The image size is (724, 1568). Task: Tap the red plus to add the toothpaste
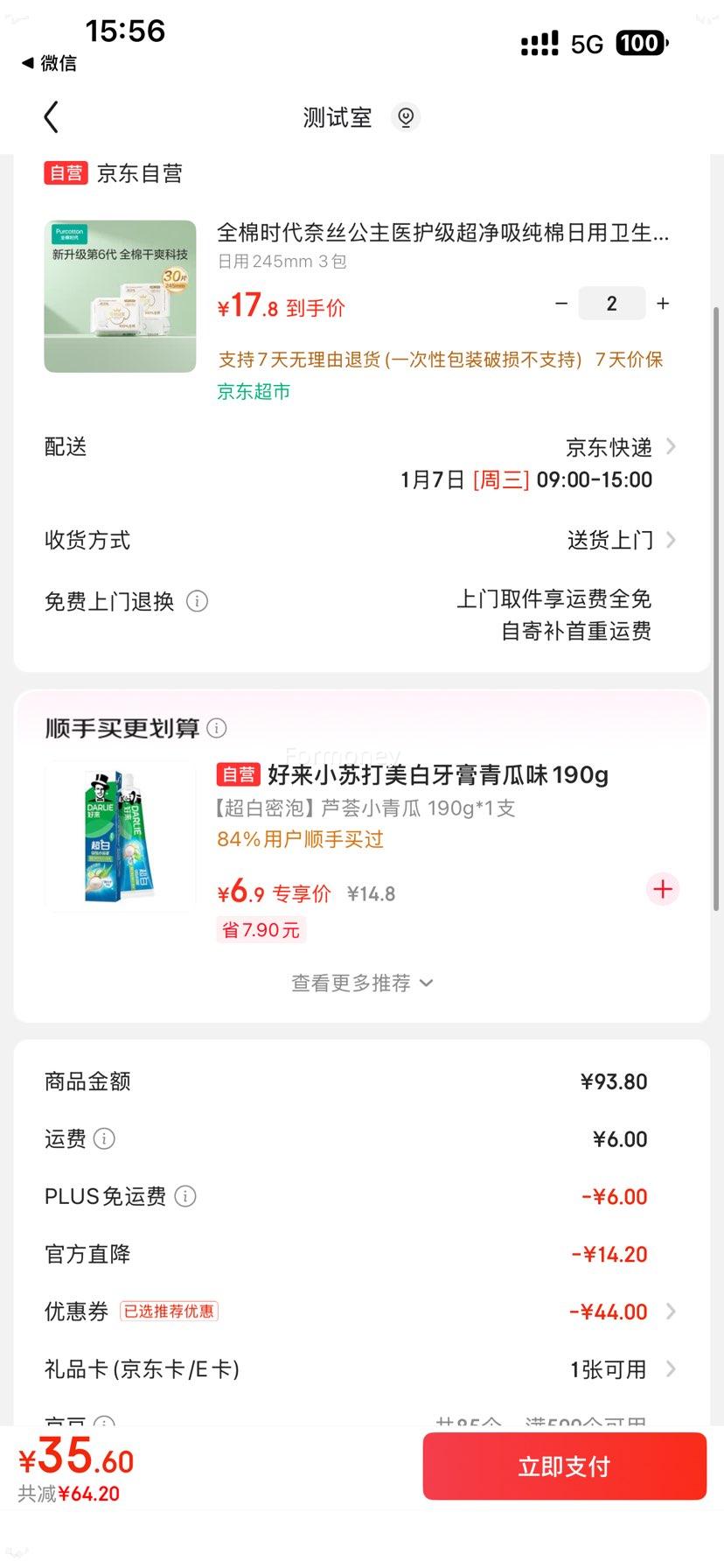pos(662,889)
